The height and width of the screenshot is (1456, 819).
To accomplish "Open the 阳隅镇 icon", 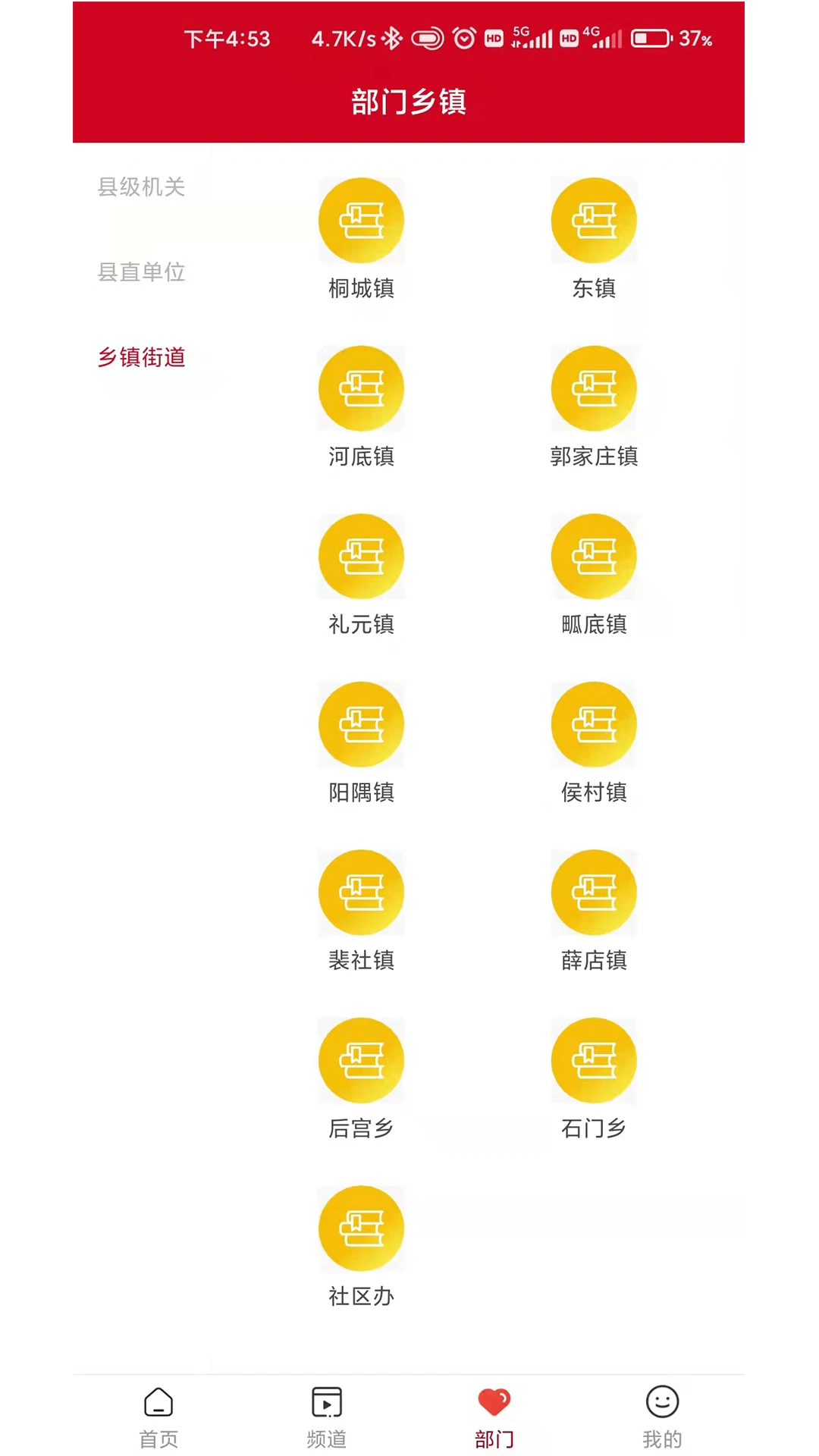I will click(362, 724).
